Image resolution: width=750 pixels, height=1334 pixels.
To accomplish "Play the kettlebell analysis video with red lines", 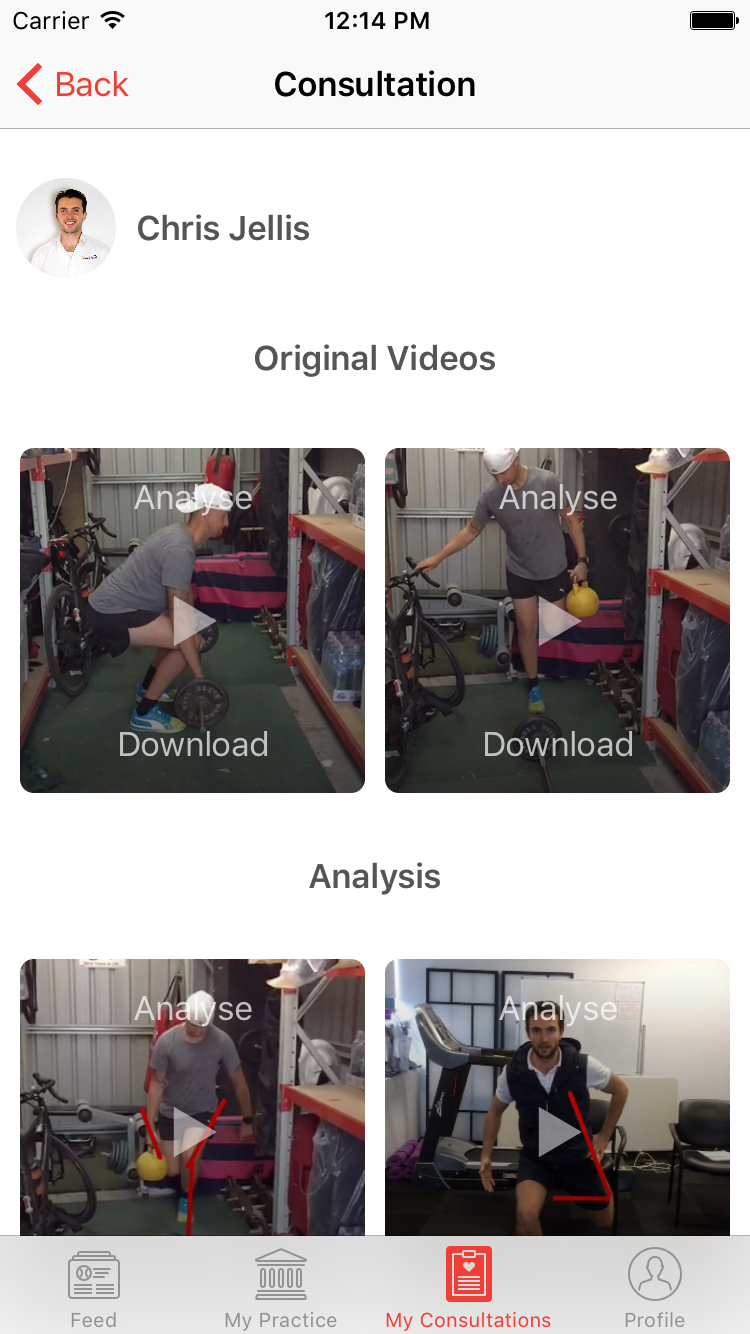I will 193,1133.
